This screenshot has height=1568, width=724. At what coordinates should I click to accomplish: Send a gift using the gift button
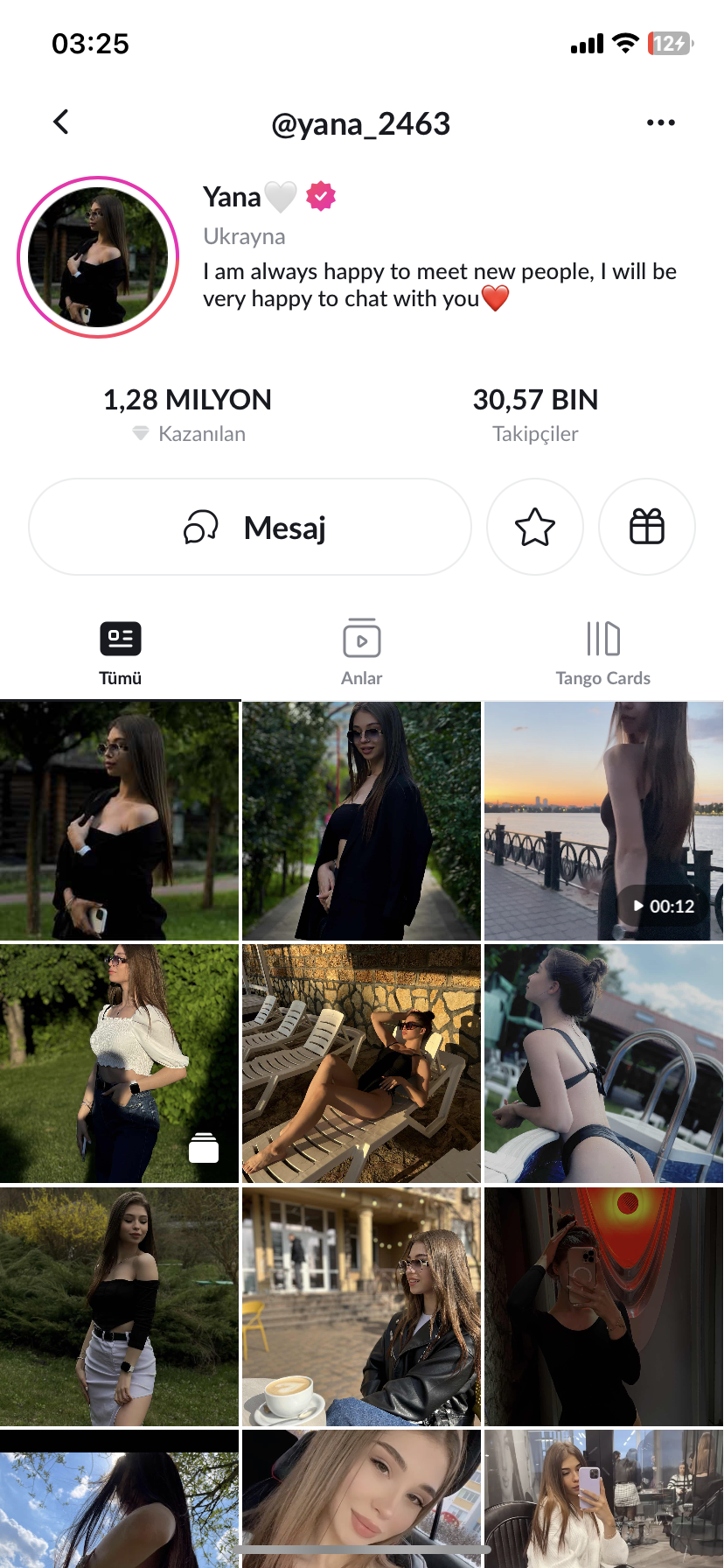point(647,528)
